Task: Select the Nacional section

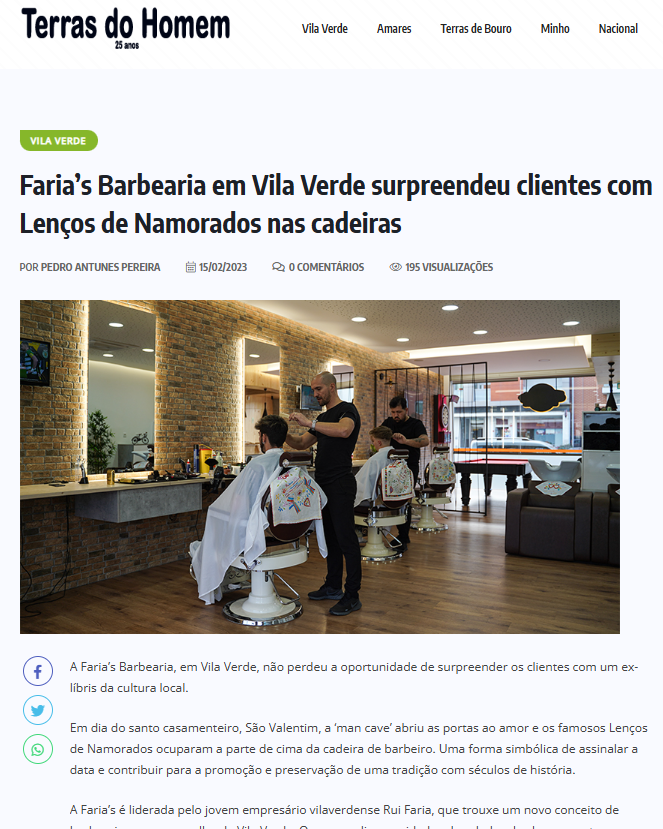Action: coord(618,29)
